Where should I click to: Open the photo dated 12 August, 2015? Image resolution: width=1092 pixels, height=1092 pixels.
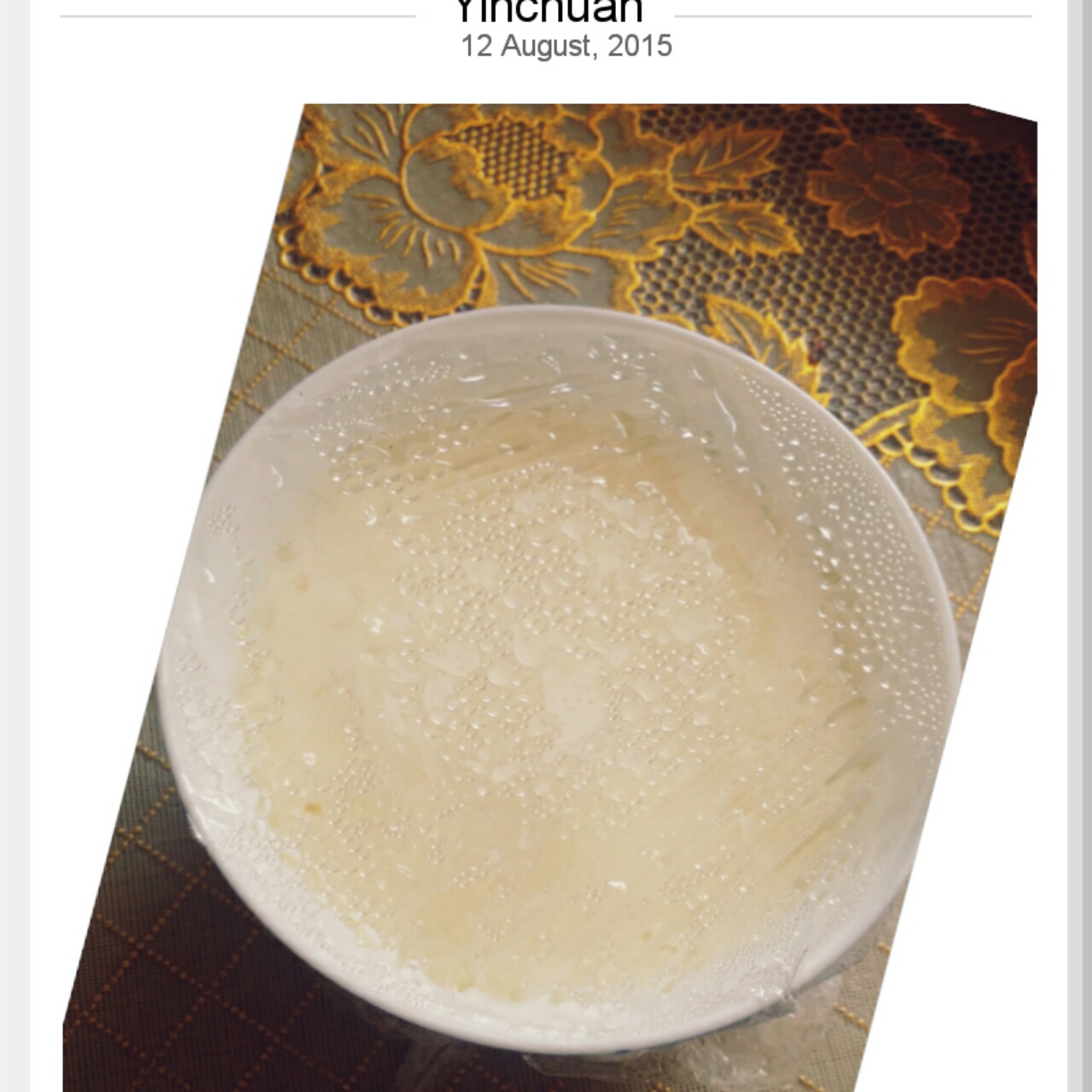click(550, 597)
